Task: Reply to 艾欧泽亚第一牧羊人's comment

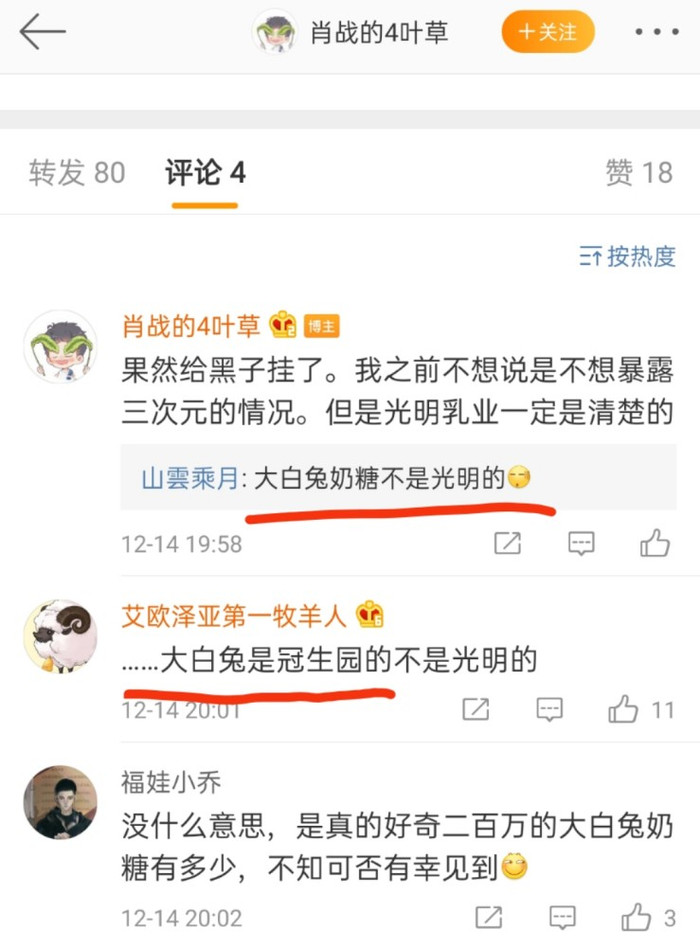Action: pos(549,710)
